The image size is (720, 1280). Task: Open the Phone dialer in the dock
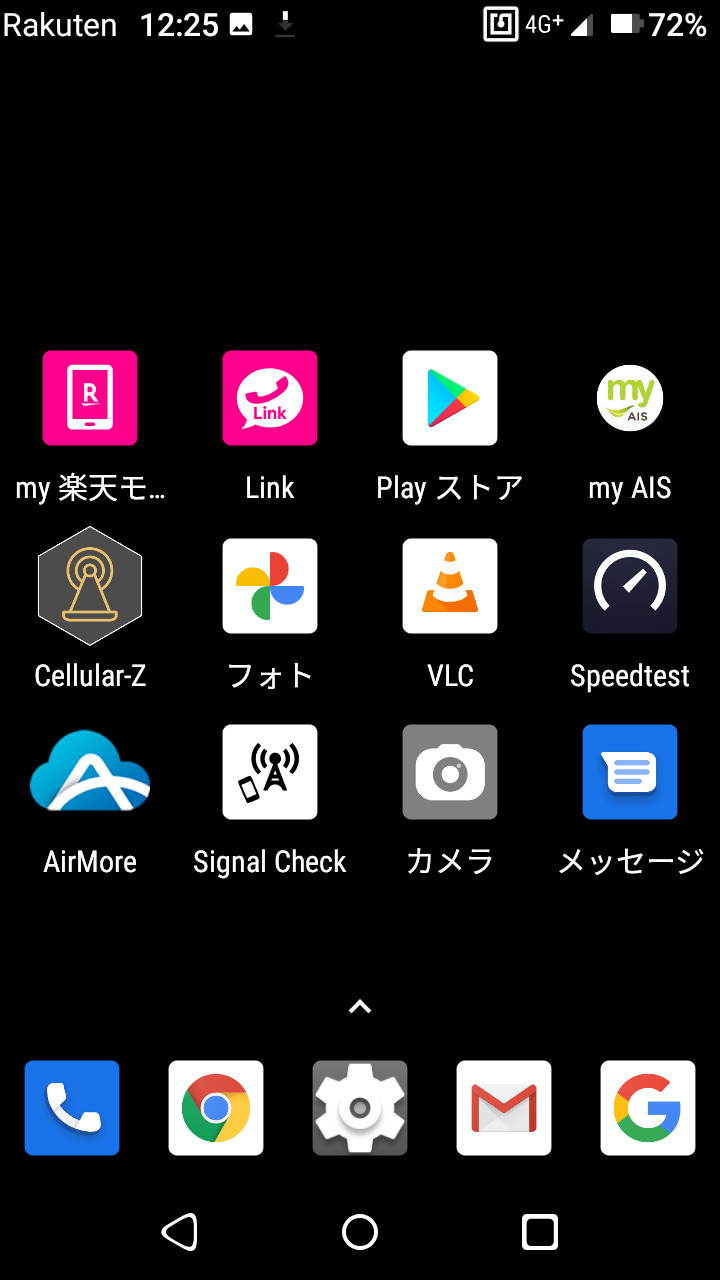click(72, 1108)
